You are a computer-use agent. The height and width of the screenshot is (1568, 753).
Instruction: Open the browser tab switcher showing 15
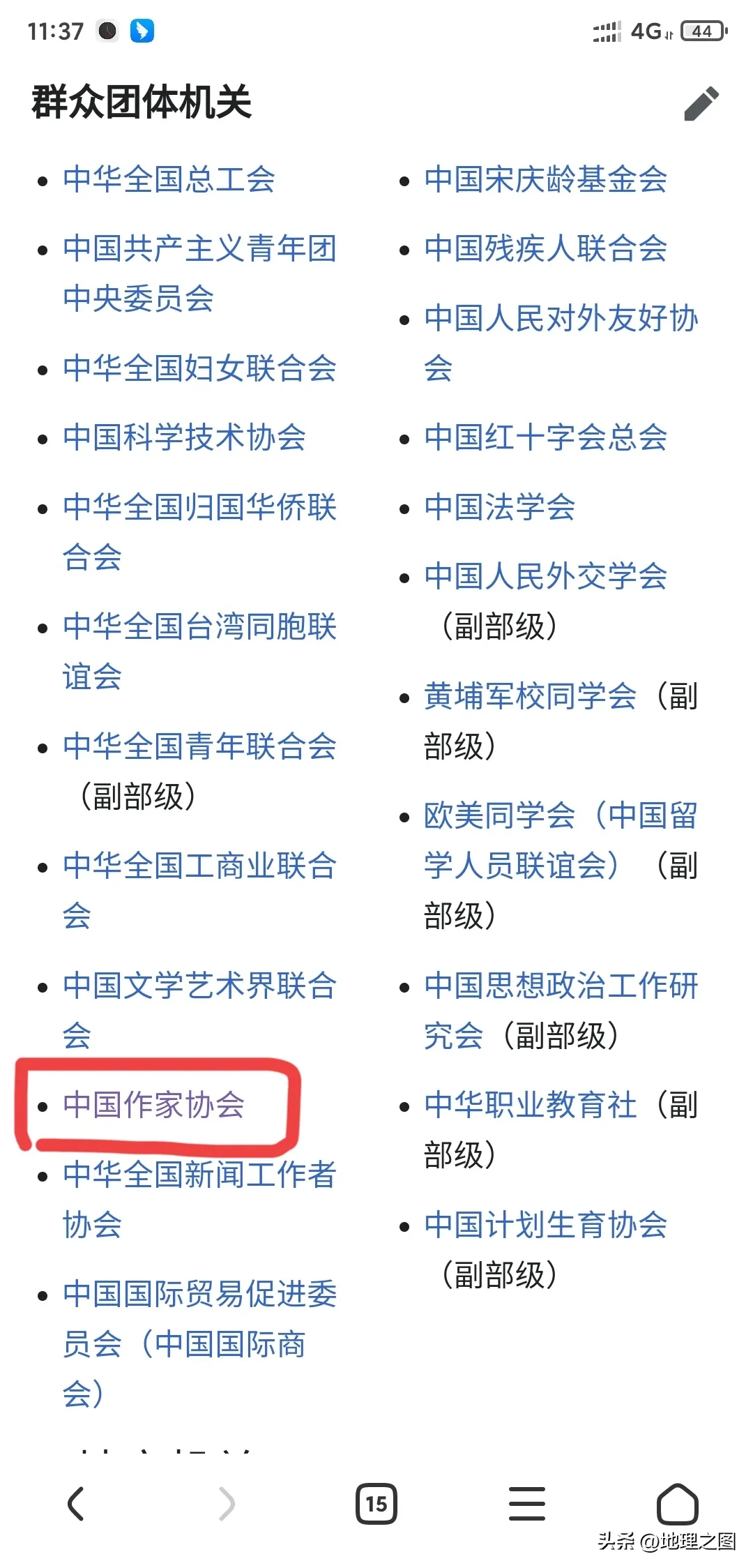pyautogui.click(x=376, y=1503)
